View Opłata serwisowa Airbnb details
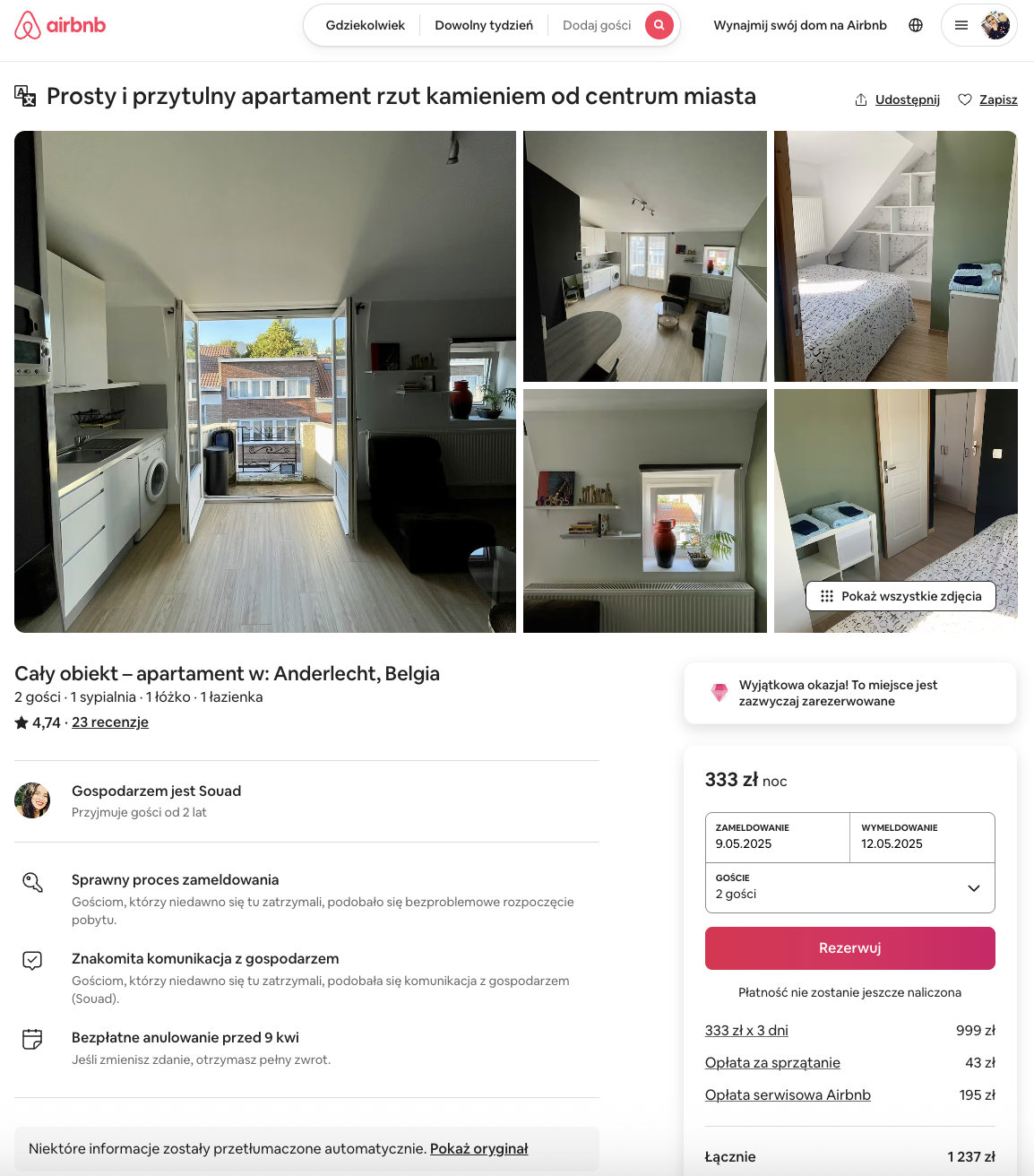Viewport: 1034px width, 1176px height. tap(788, 1094)
